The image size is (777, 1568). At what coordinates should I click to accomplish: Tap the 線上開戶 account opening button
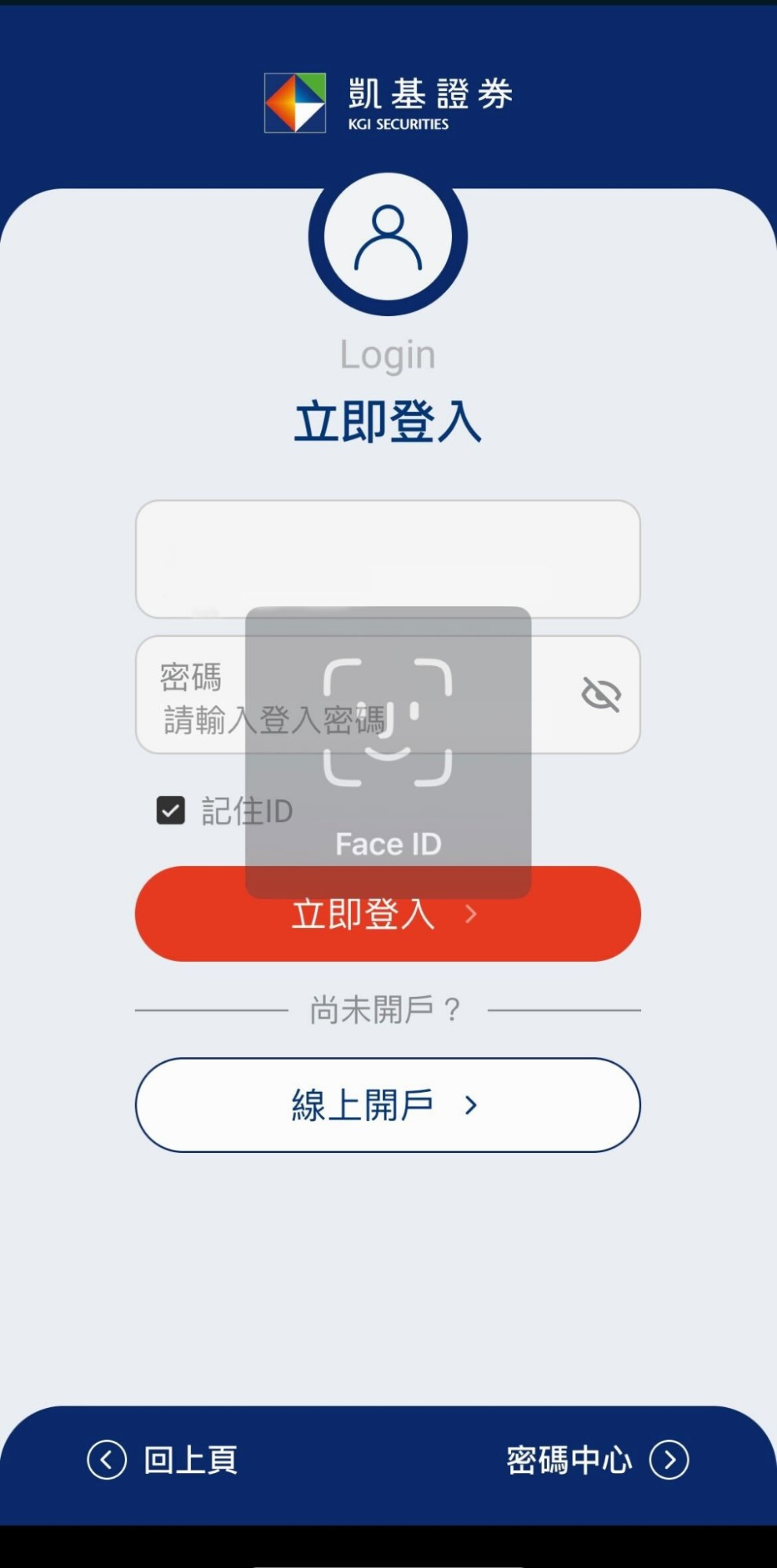pos(388,1104)
